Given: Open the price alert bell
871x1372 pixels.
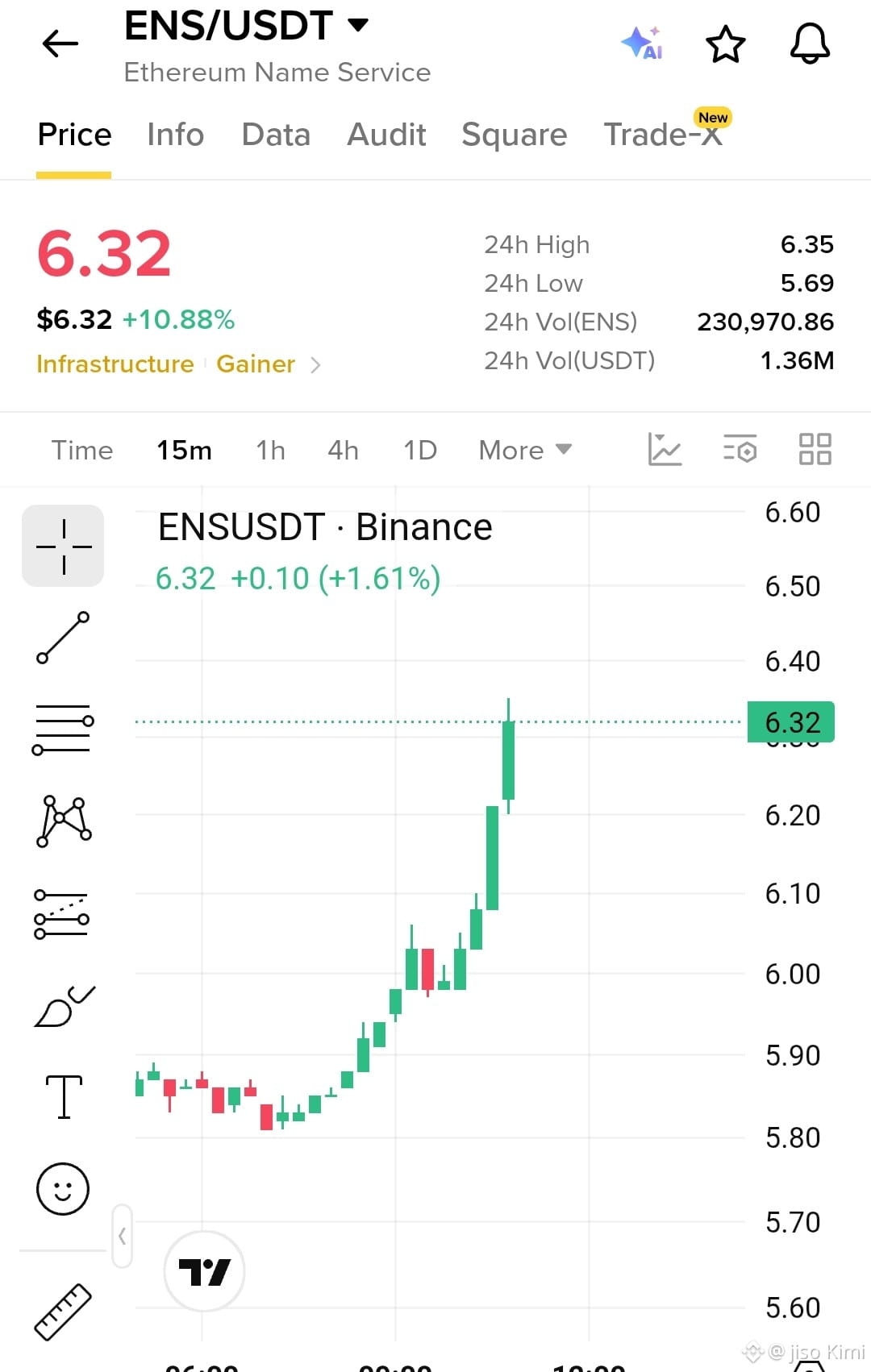Looking at the screenshot, I should (810, 44).
